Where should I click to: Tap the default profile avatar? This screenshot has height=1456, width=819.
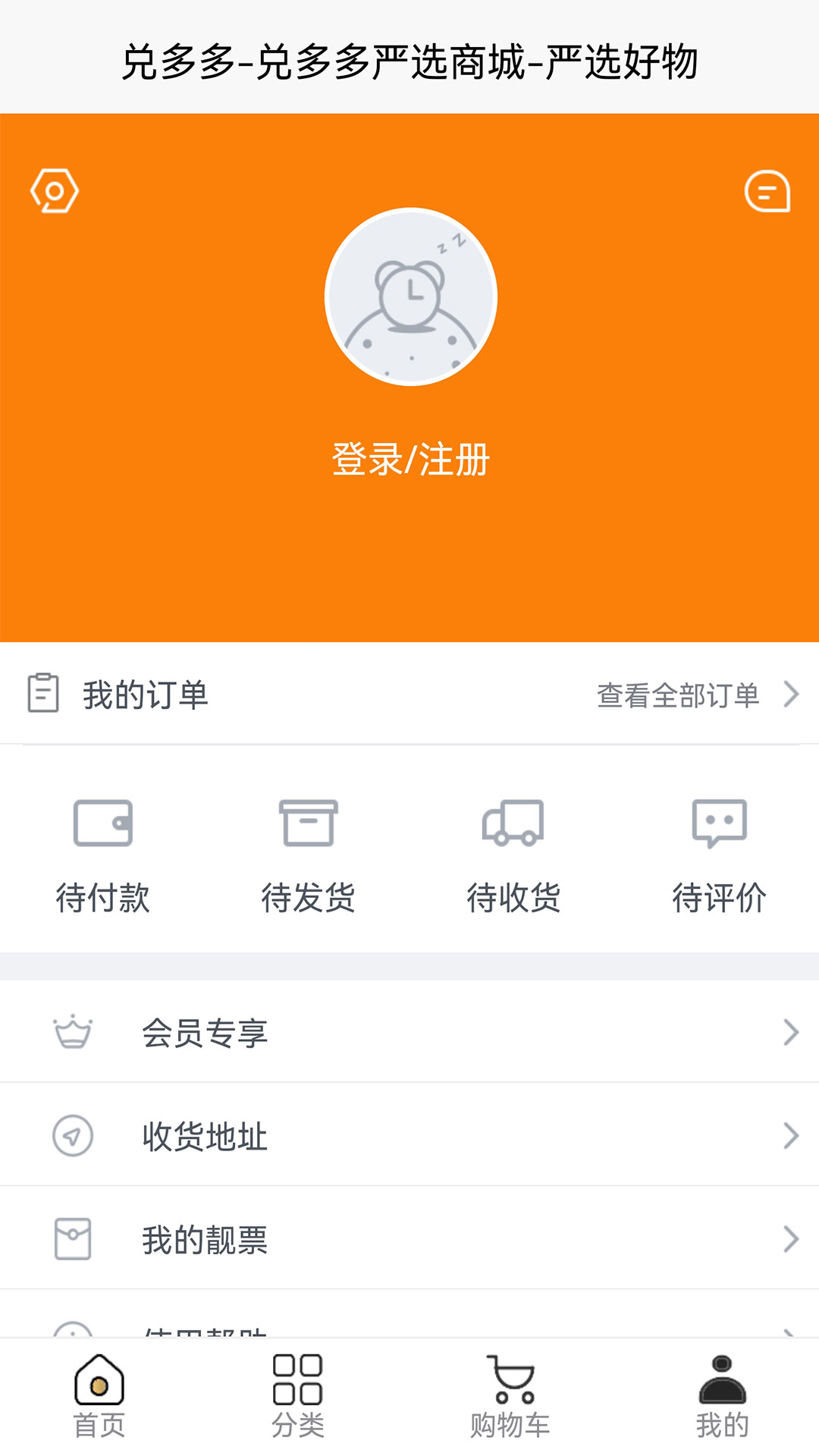pyautogui.click(x=410, y=297)
